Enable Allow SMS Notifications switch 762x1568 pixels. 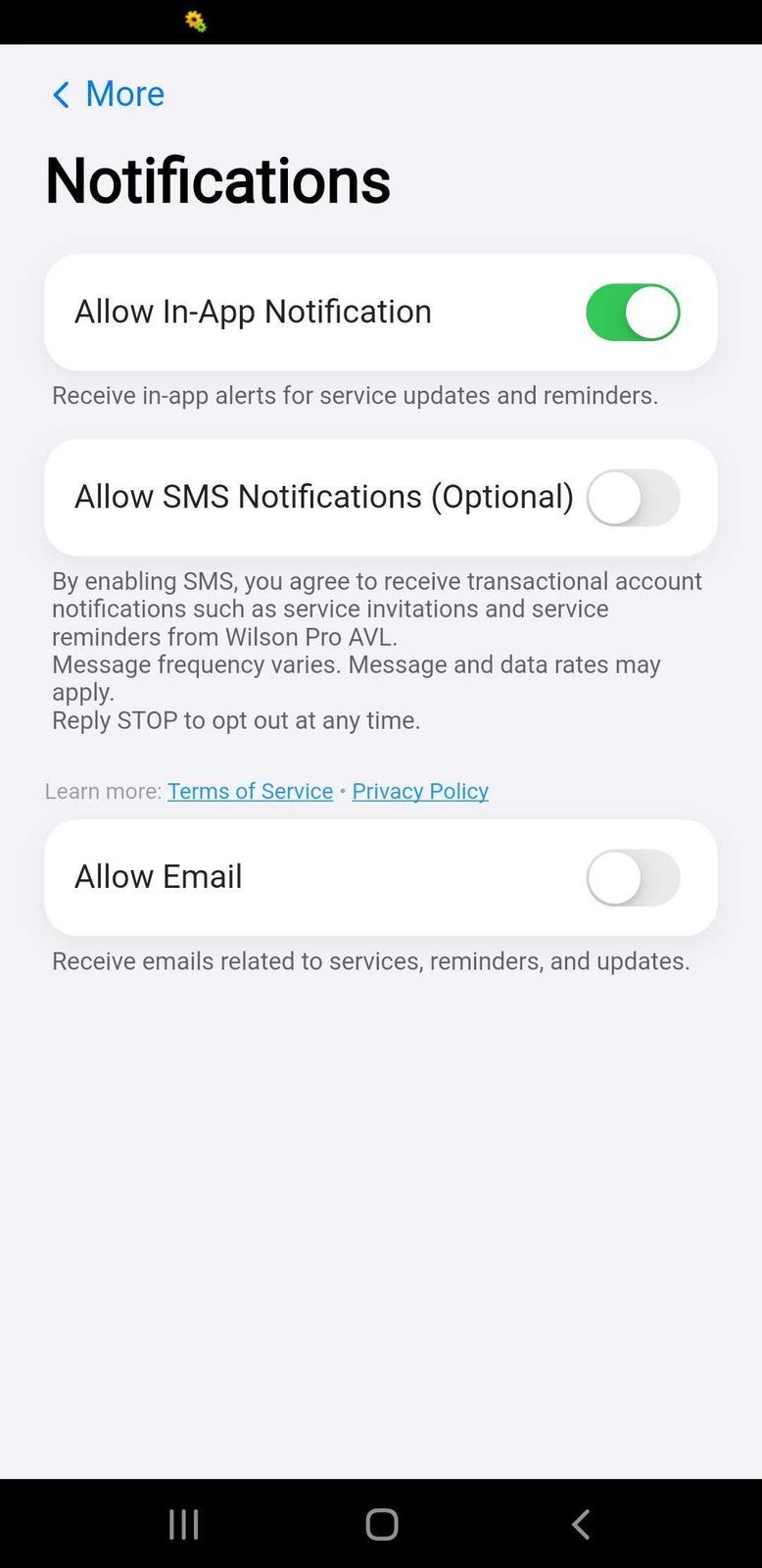coord(633,498)
